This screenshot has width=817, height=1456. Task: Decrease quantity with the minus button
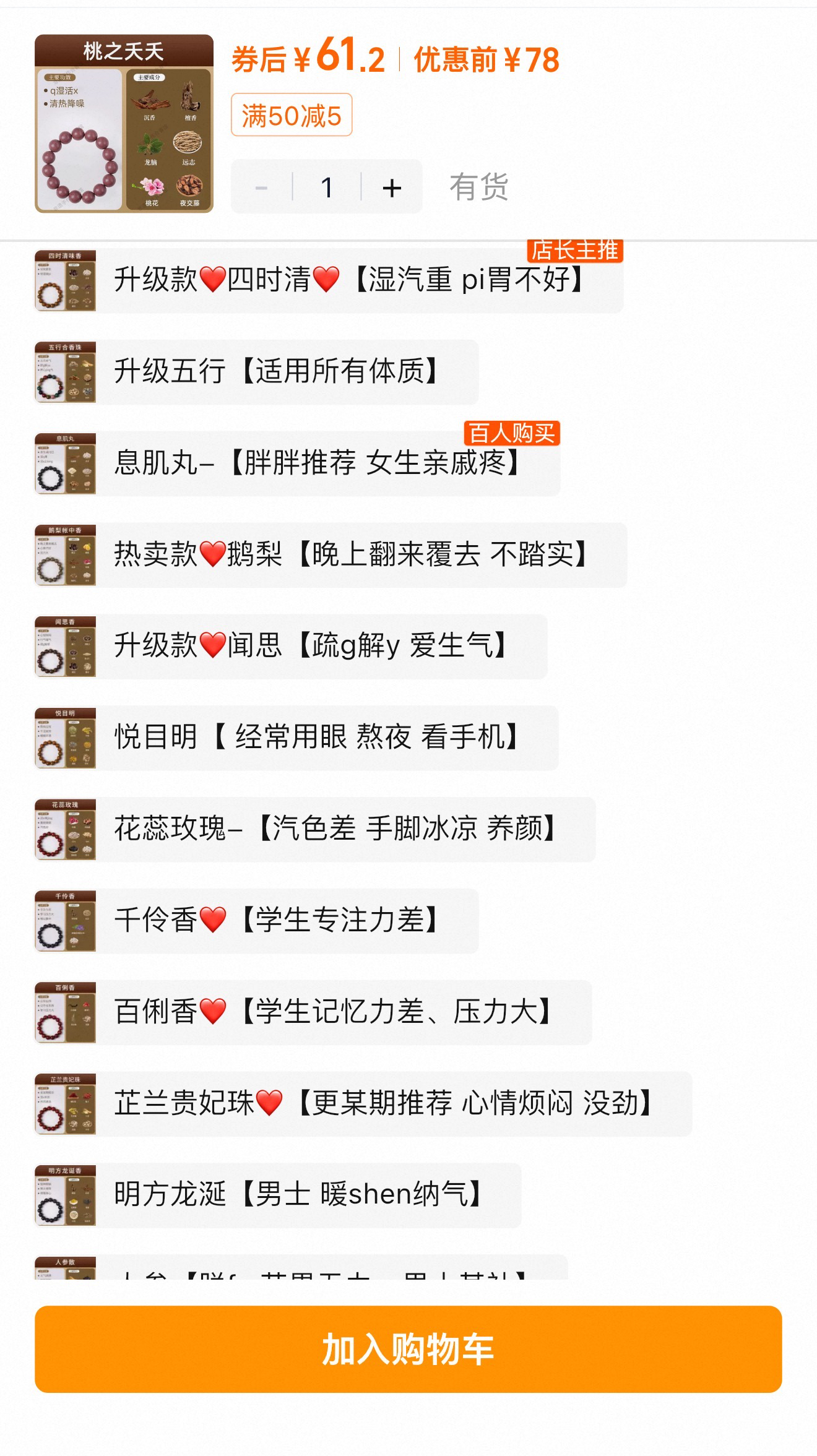261,187
